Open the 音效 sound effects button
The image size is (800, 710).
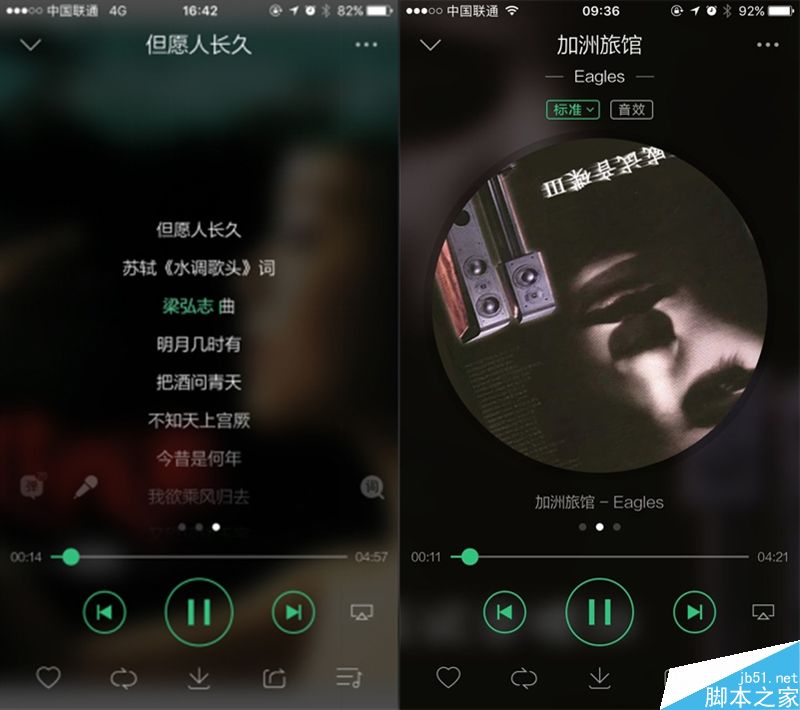point(631,109)
